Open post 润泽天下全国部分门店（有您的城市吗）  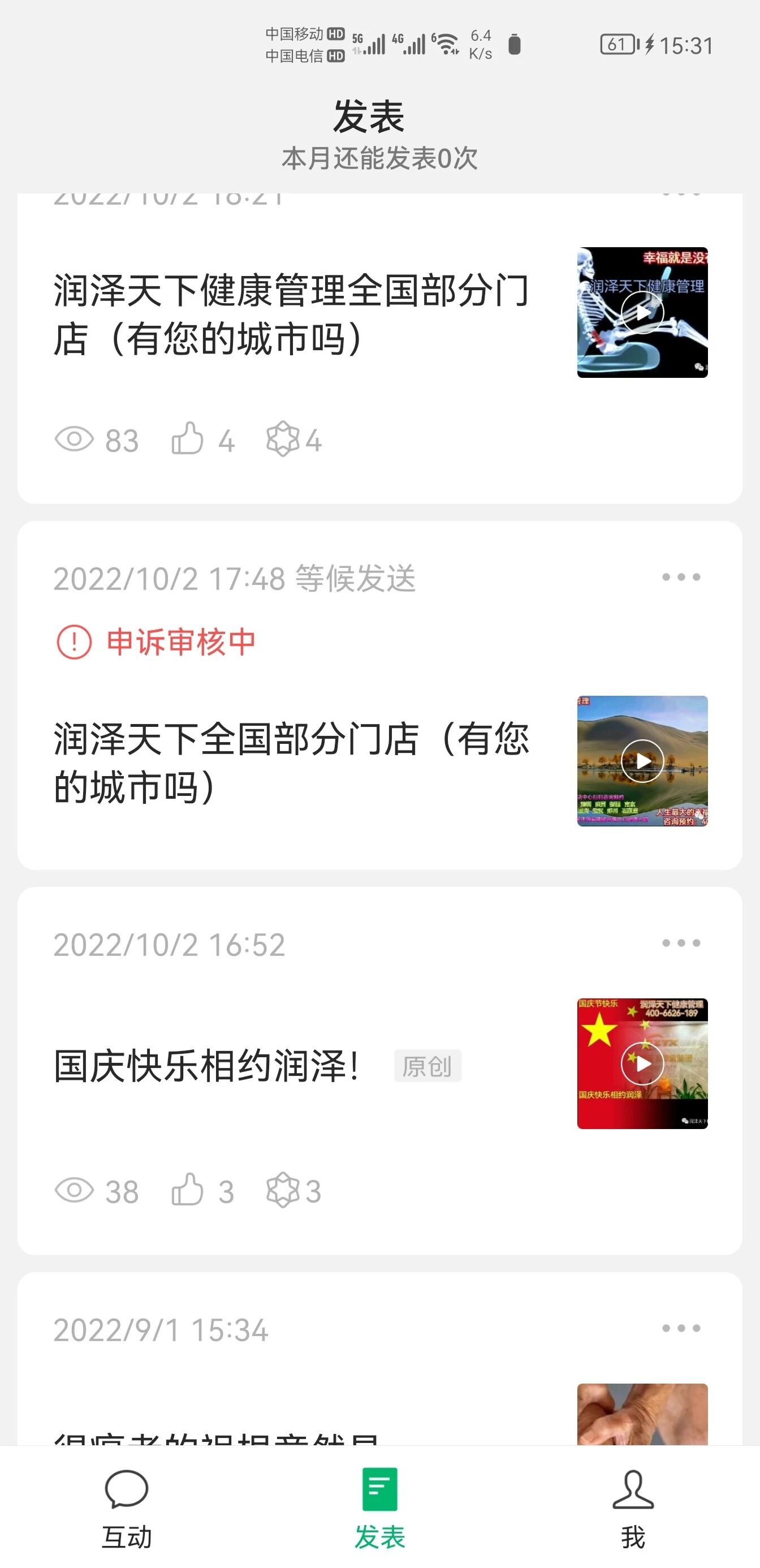(x=291, y=762)
